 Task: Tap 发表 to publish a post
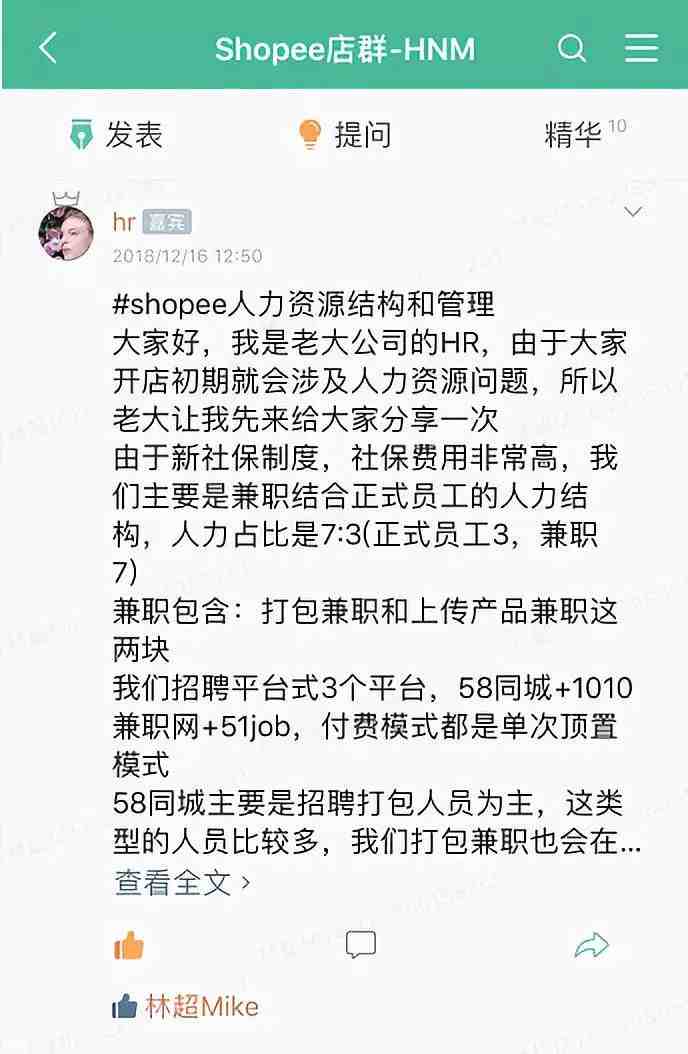click(x=116, y=134)
